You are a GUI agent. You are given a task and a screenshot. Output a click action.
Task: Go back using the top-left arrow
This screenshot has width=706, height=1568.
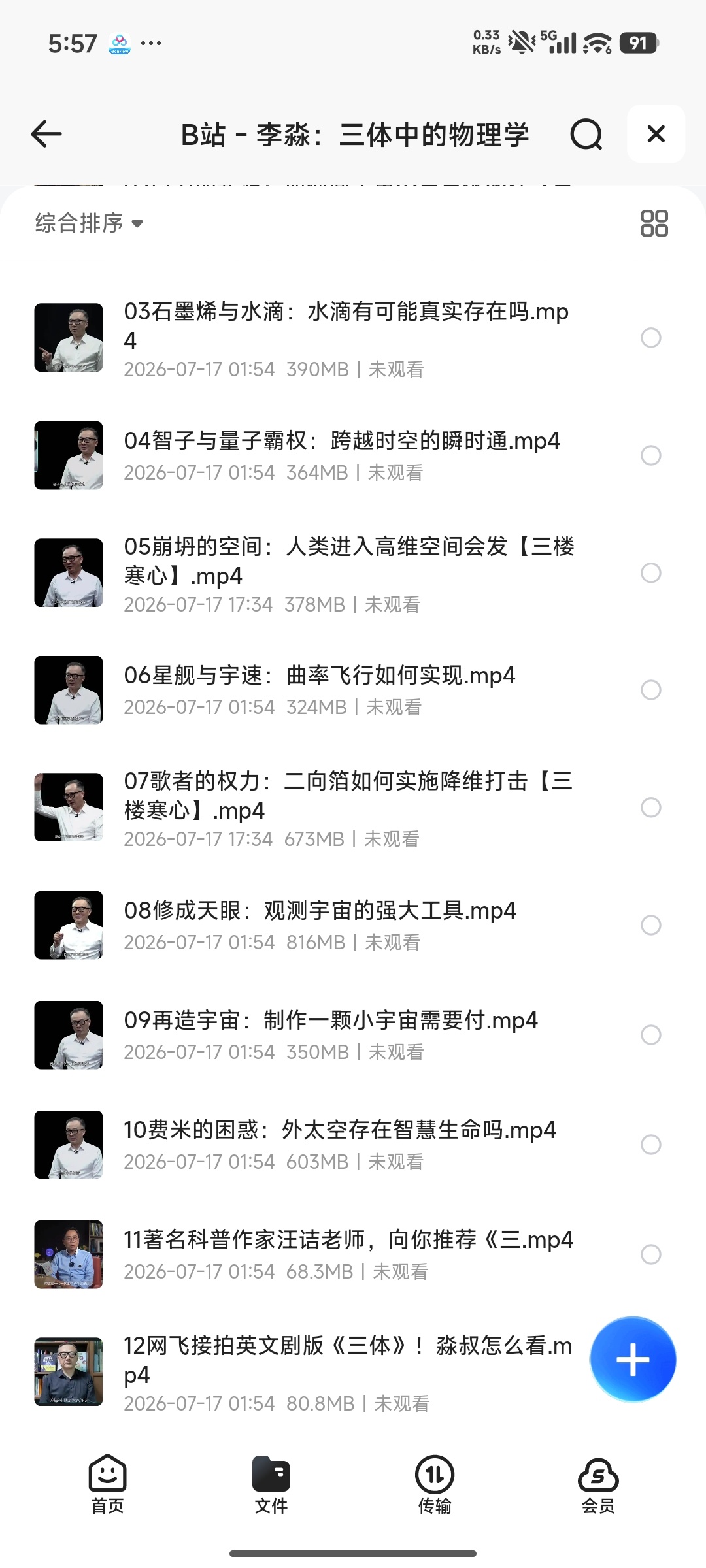click(x=46, y=135)
